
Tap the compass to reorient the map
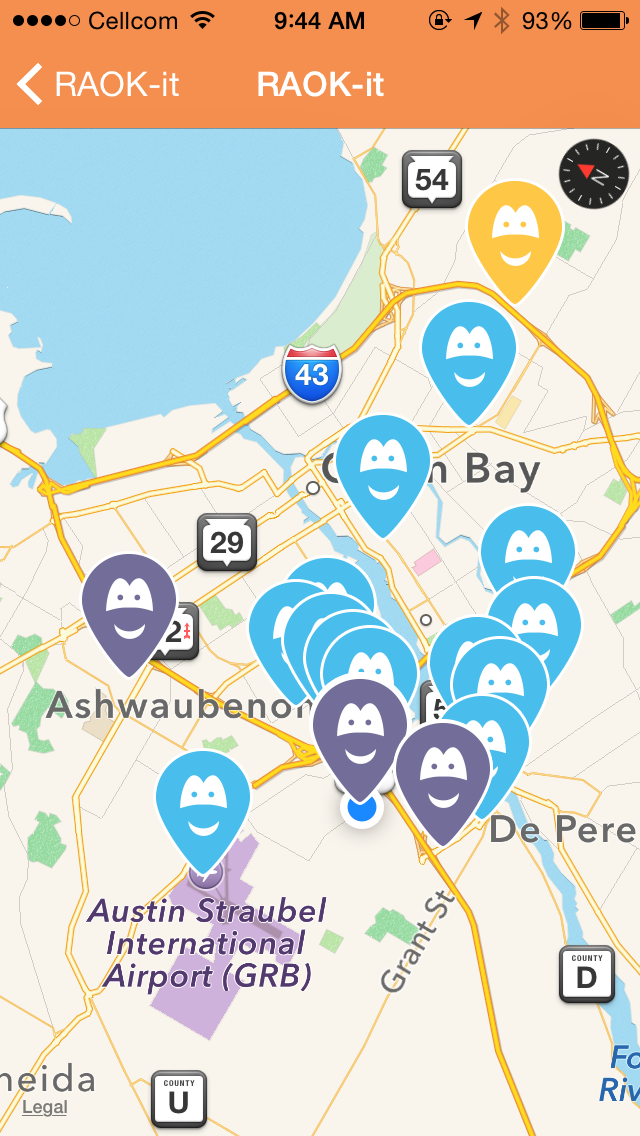pos(593,174)
